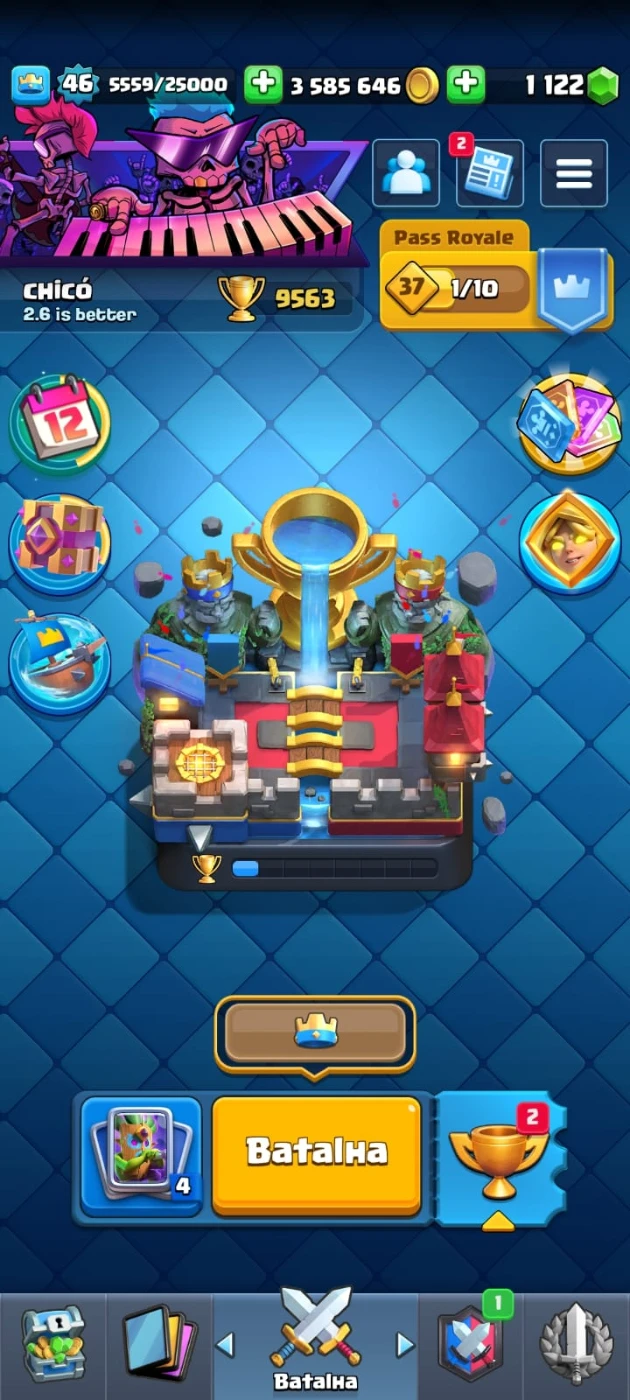
Task: Open the hamburger menu
Action: [574, 173]
